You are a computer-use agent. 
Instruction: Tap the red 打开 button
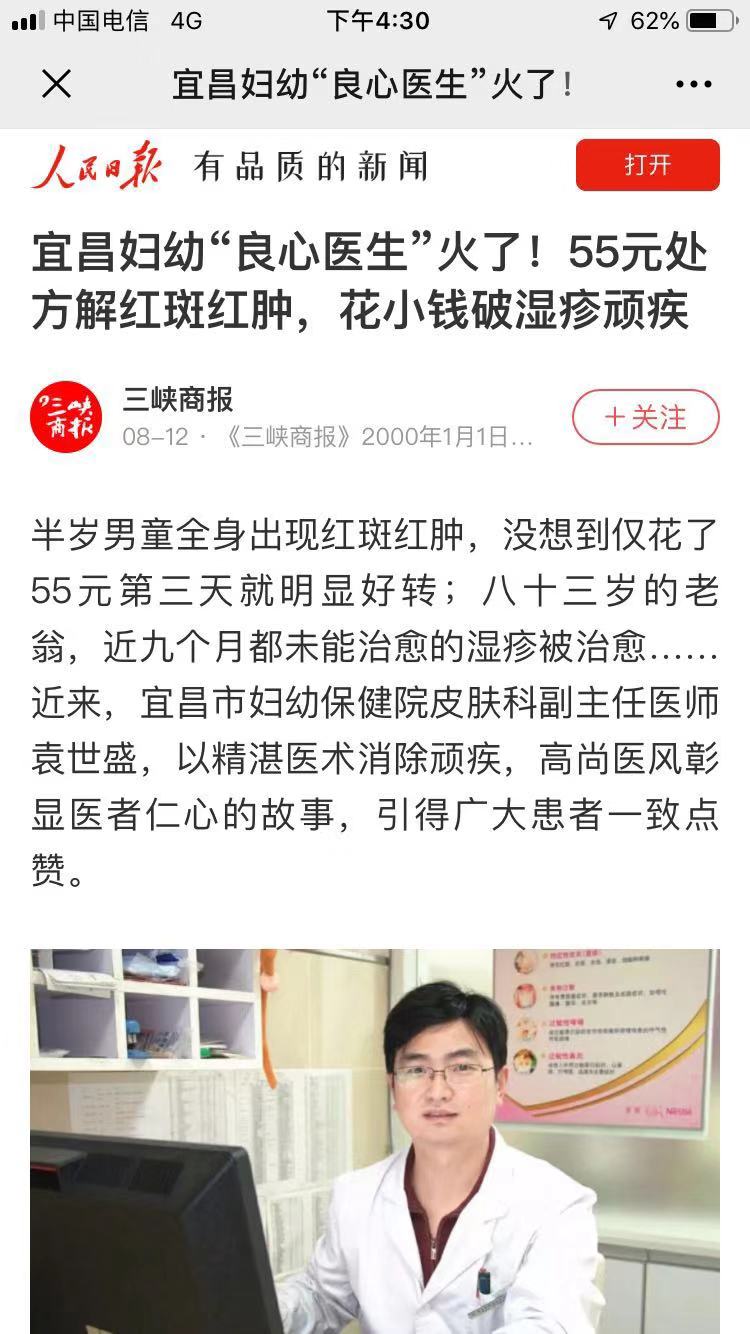coord(647,165)
